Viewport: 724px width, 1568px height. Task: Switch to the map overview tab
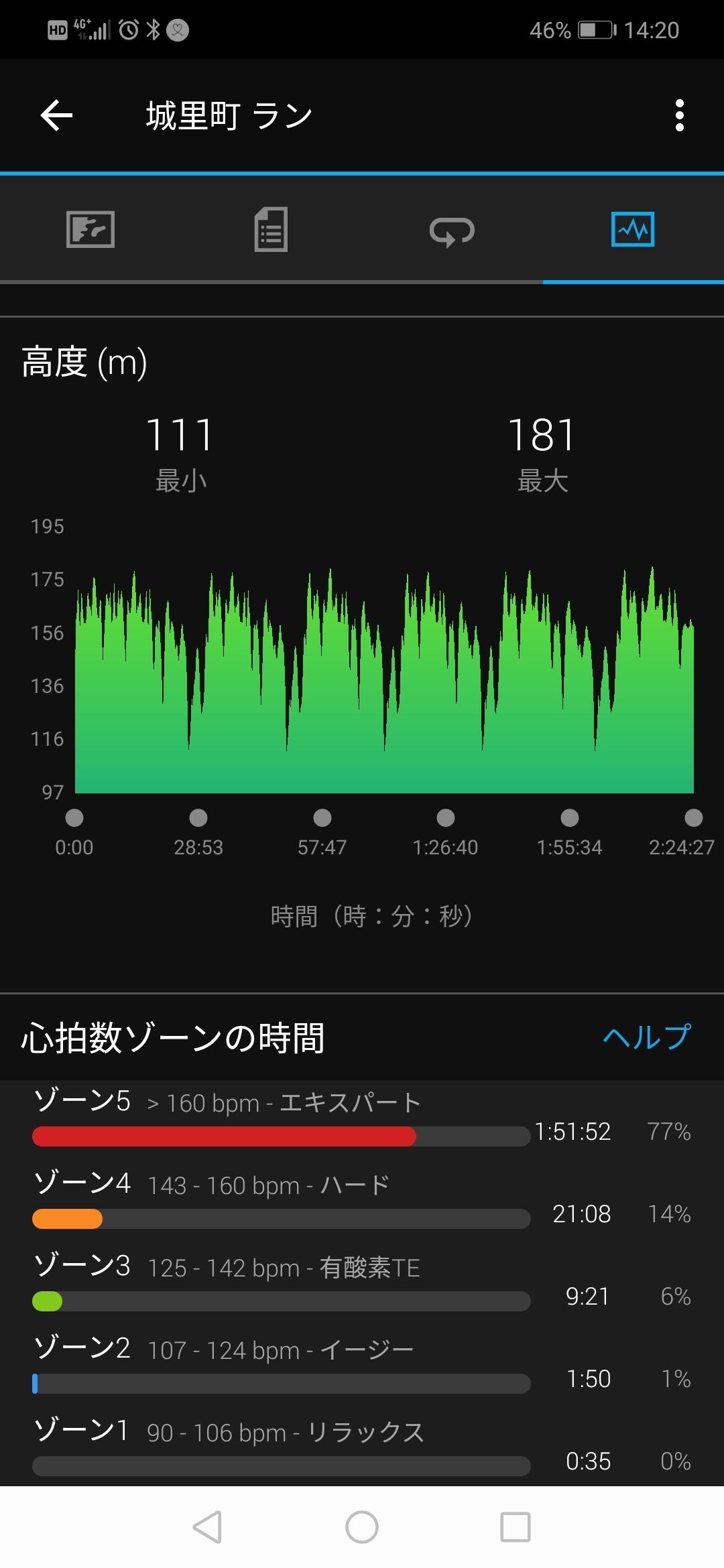[90, 230]
